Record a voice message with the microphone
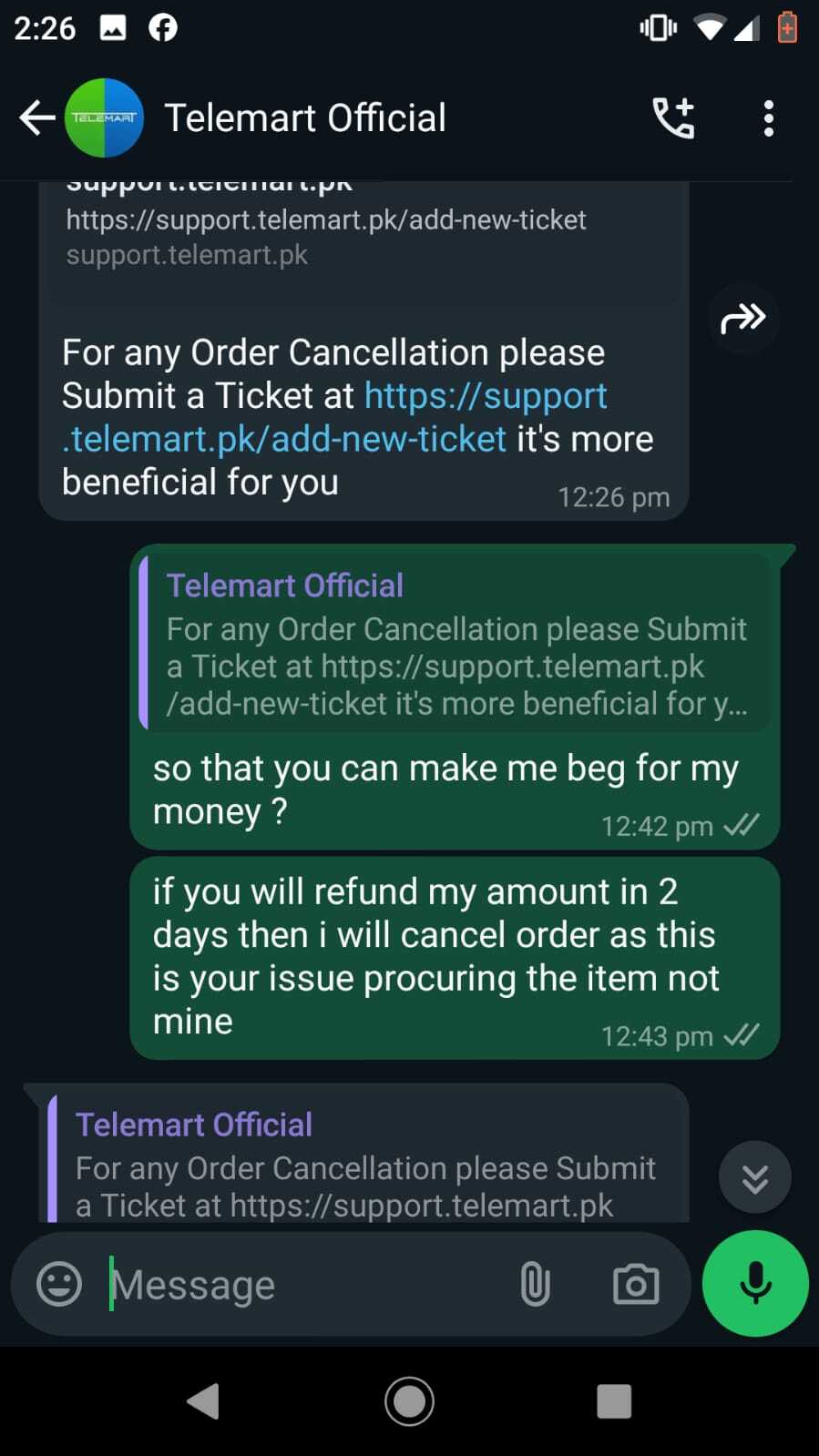The width and height of the screenshot is (819, 1456). (x=755, y=1284)
